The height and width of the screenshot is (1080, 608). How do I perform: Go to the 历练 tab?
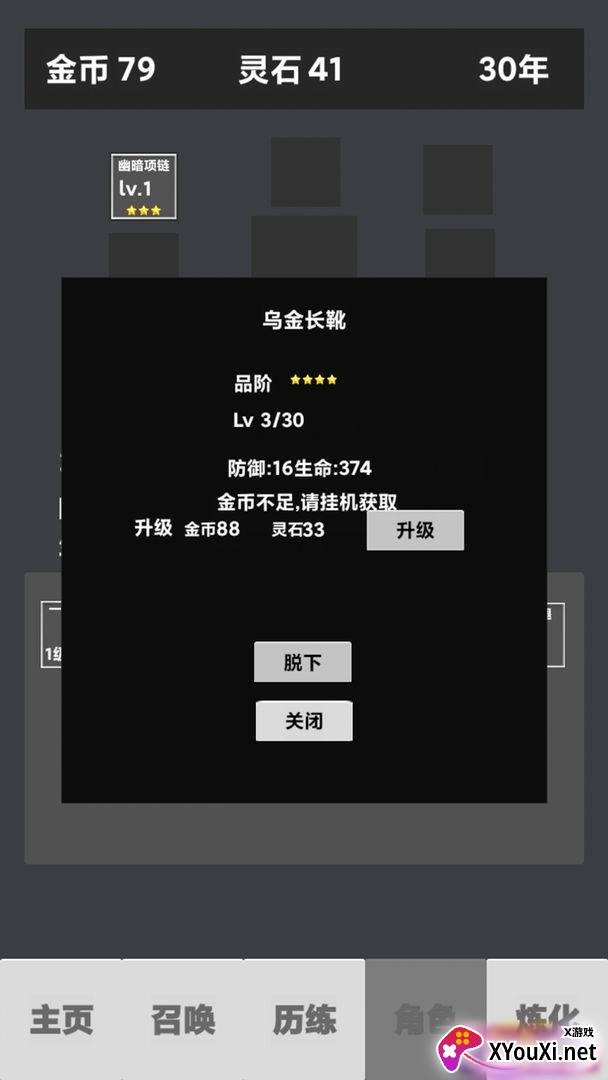click(x=304, y=1019)
